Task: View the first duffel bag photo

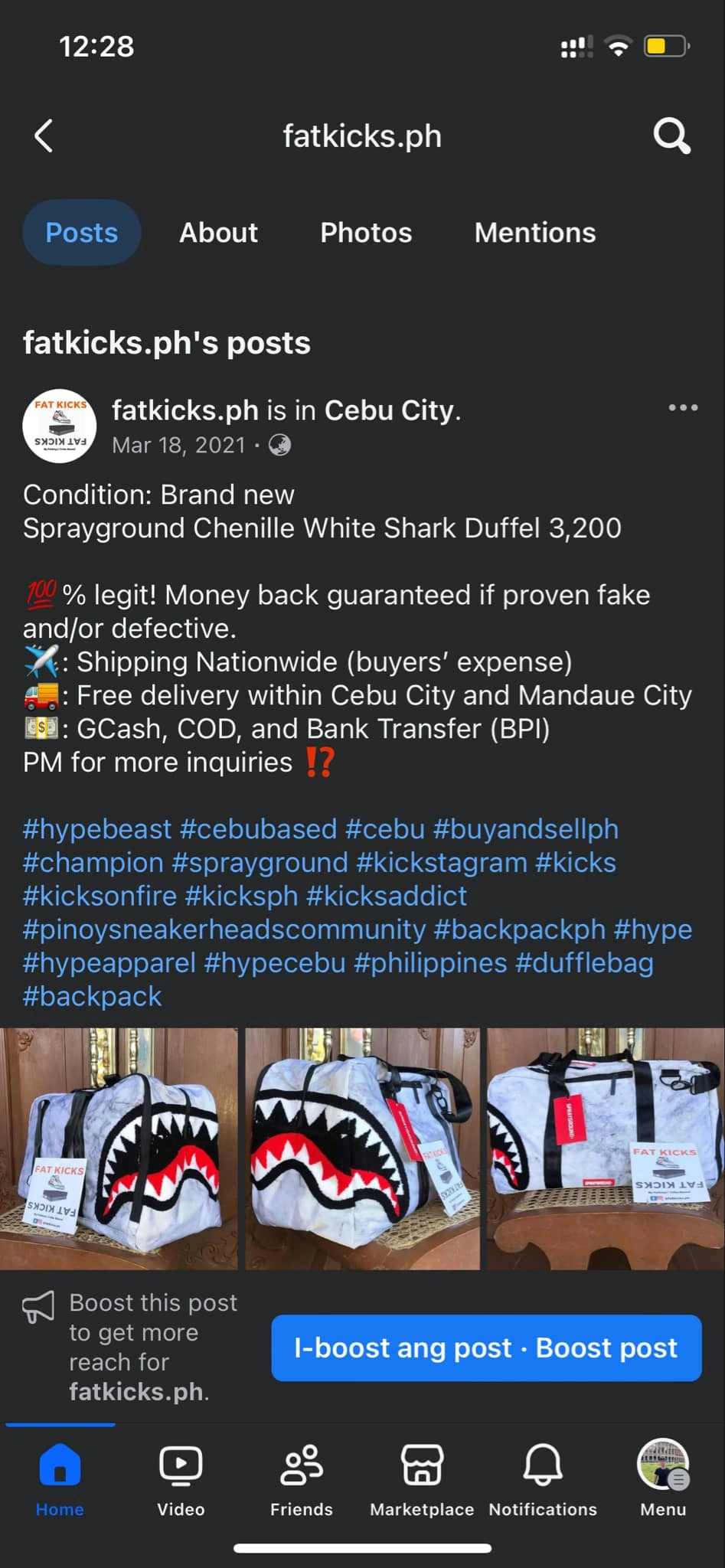Action: (x=119, y=1148)
